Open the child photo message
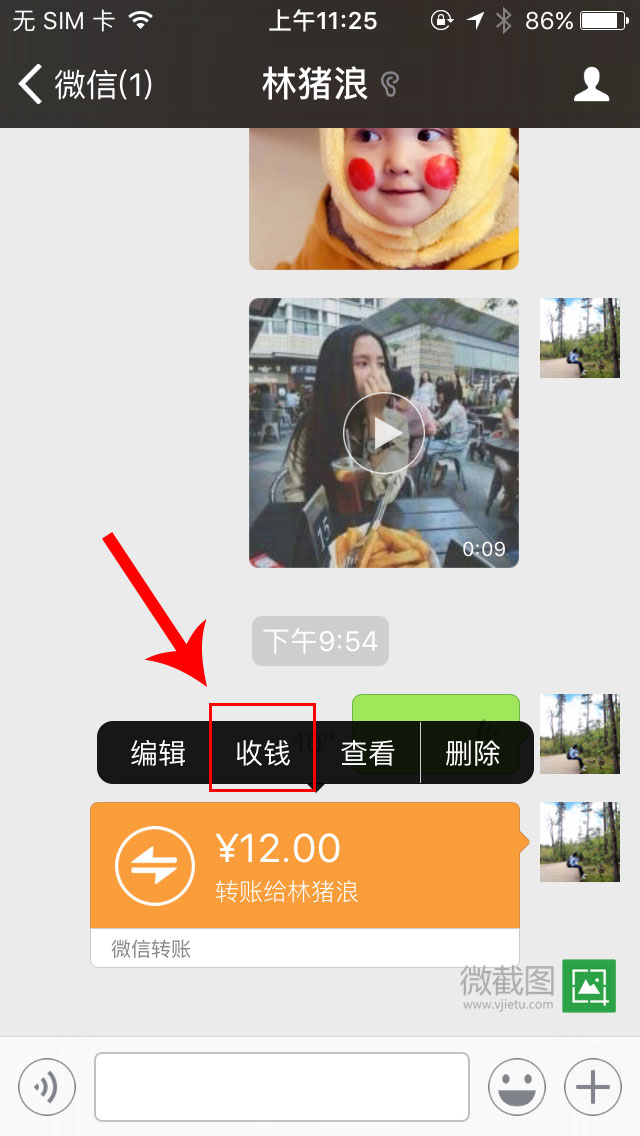This screenshot has height=1136, width=640. coord(384,200)
